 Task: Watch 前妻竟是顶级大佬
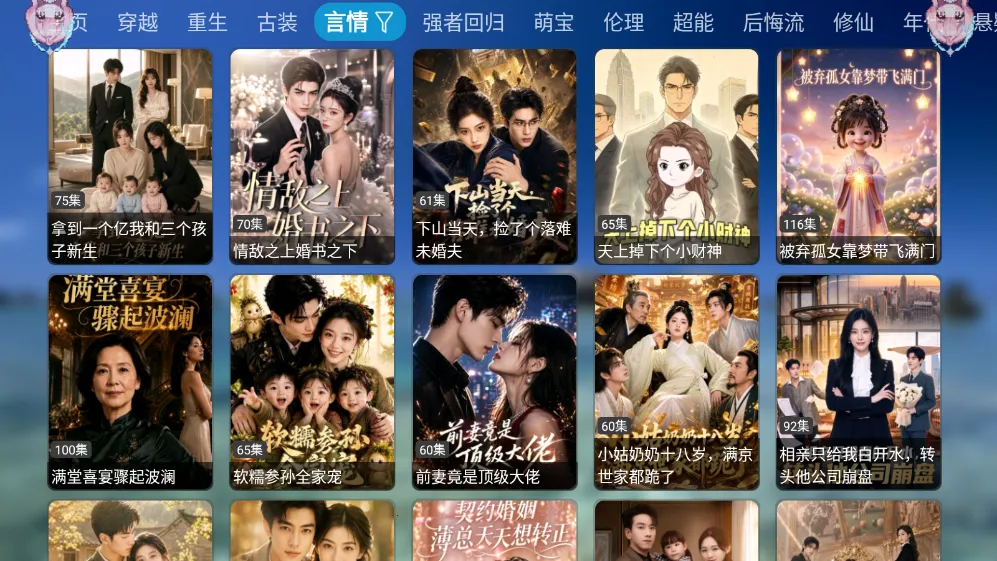coord(495,382)
